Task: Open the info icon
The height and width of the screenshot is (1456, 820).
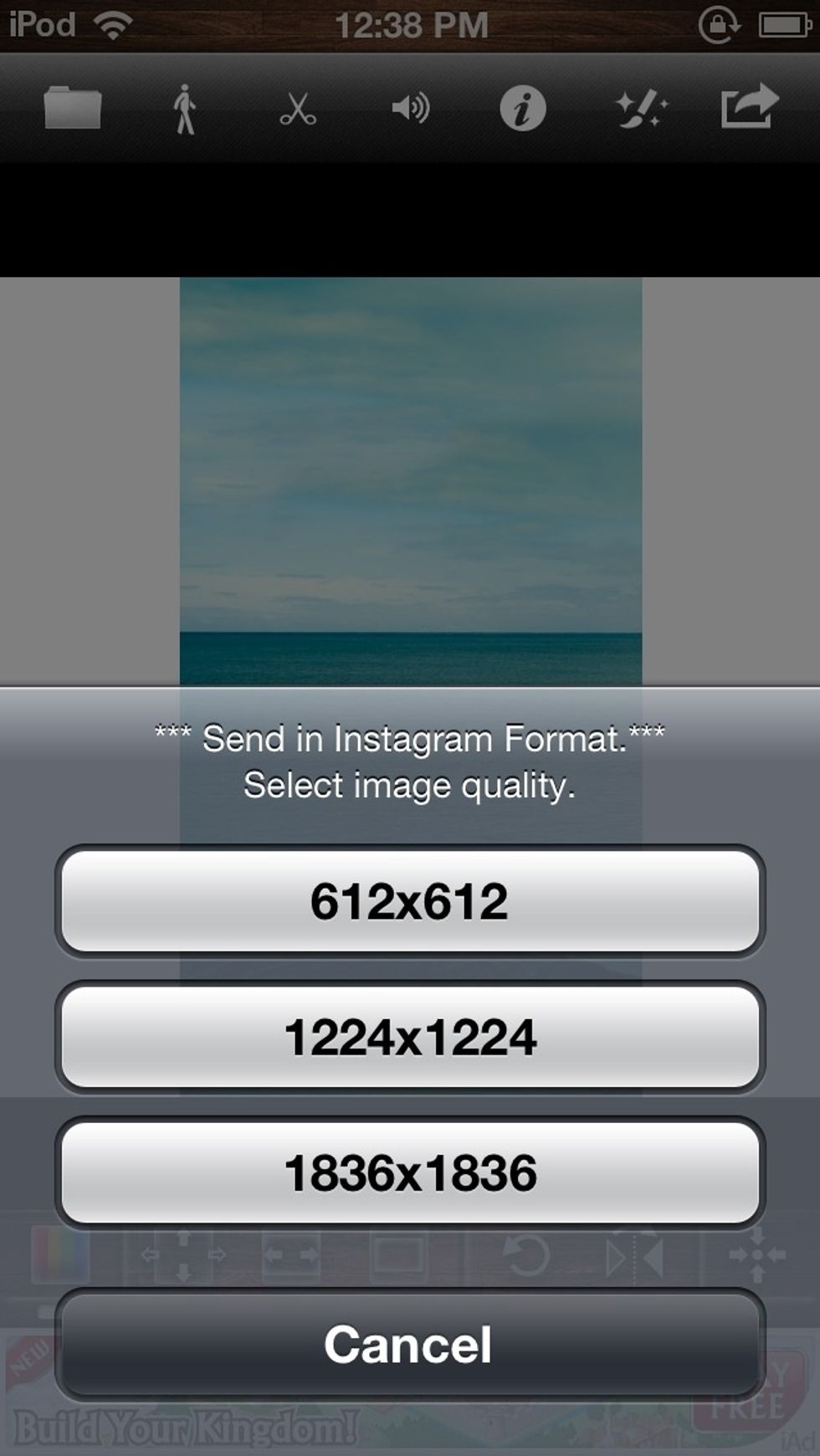Action: 523,109
